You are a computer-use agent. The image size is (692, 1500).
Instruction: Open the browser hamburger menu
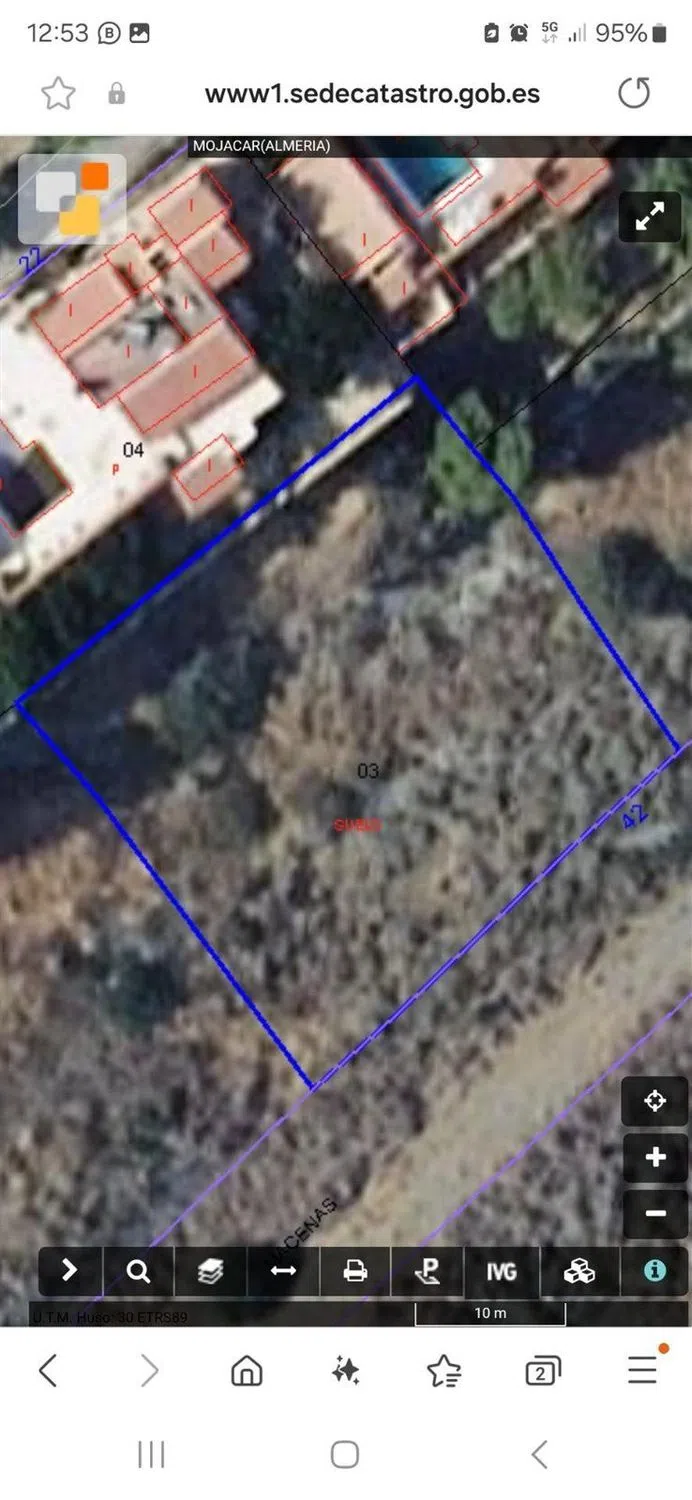point(642,1371)
